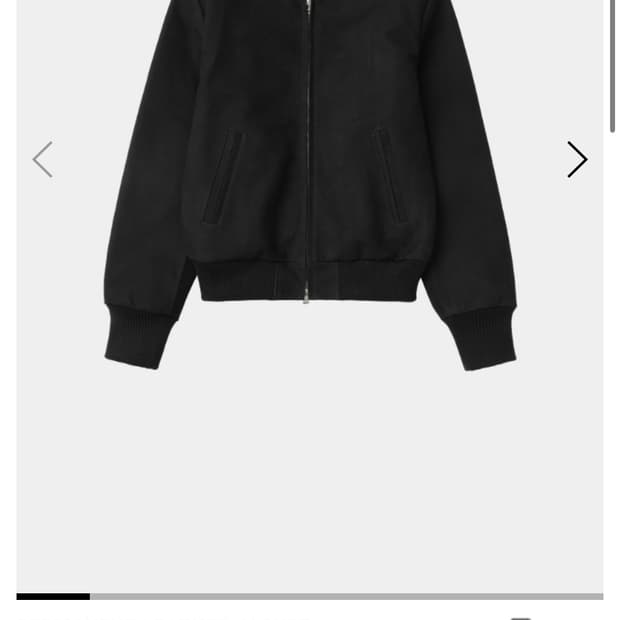This screenshot has height=620, width=620.
Task: Open the black bomber jacket photo
Action: [x=310, y=190]
